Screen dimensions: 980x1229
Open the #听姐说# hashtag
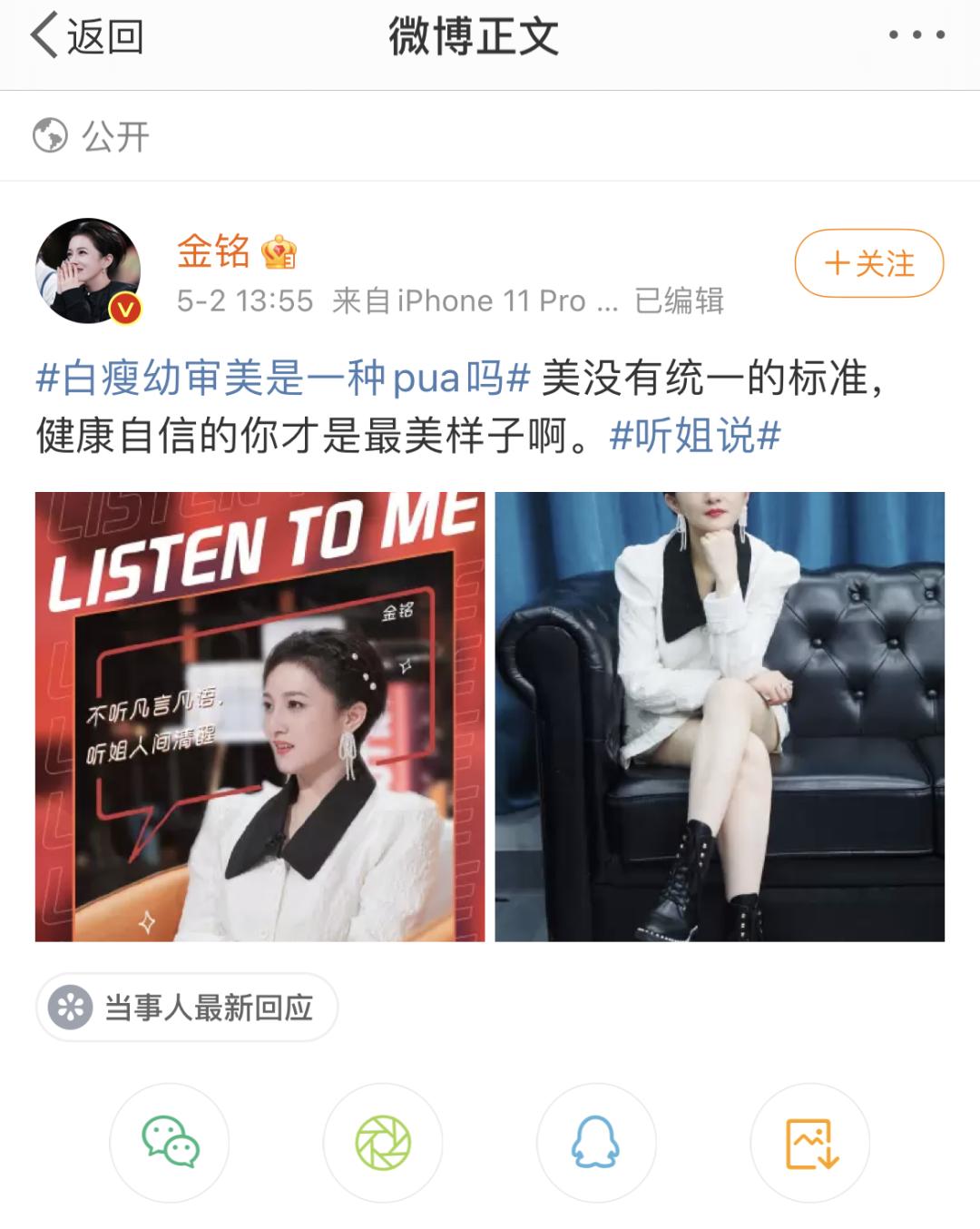click(695, 437)
